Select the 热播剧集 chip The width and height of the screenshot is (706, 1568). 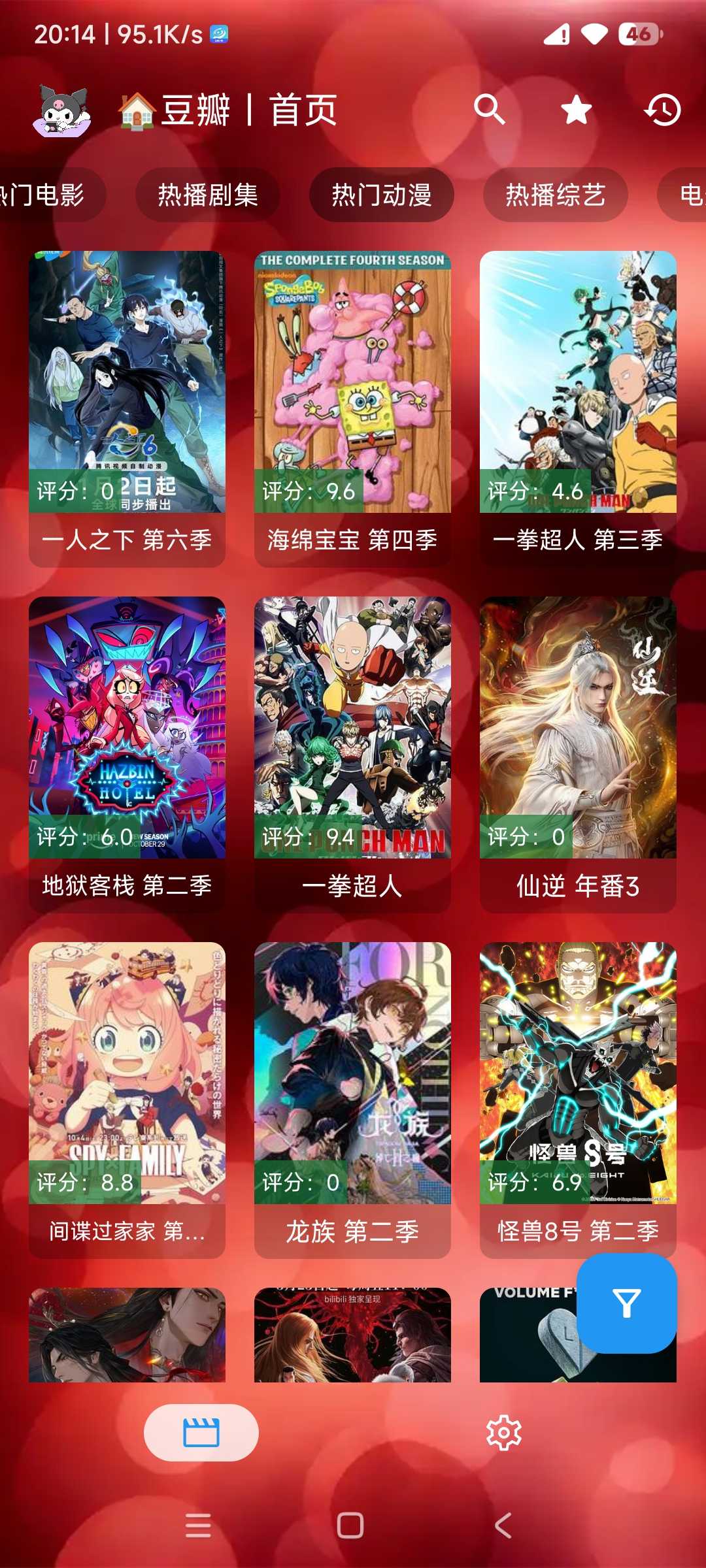208,195
